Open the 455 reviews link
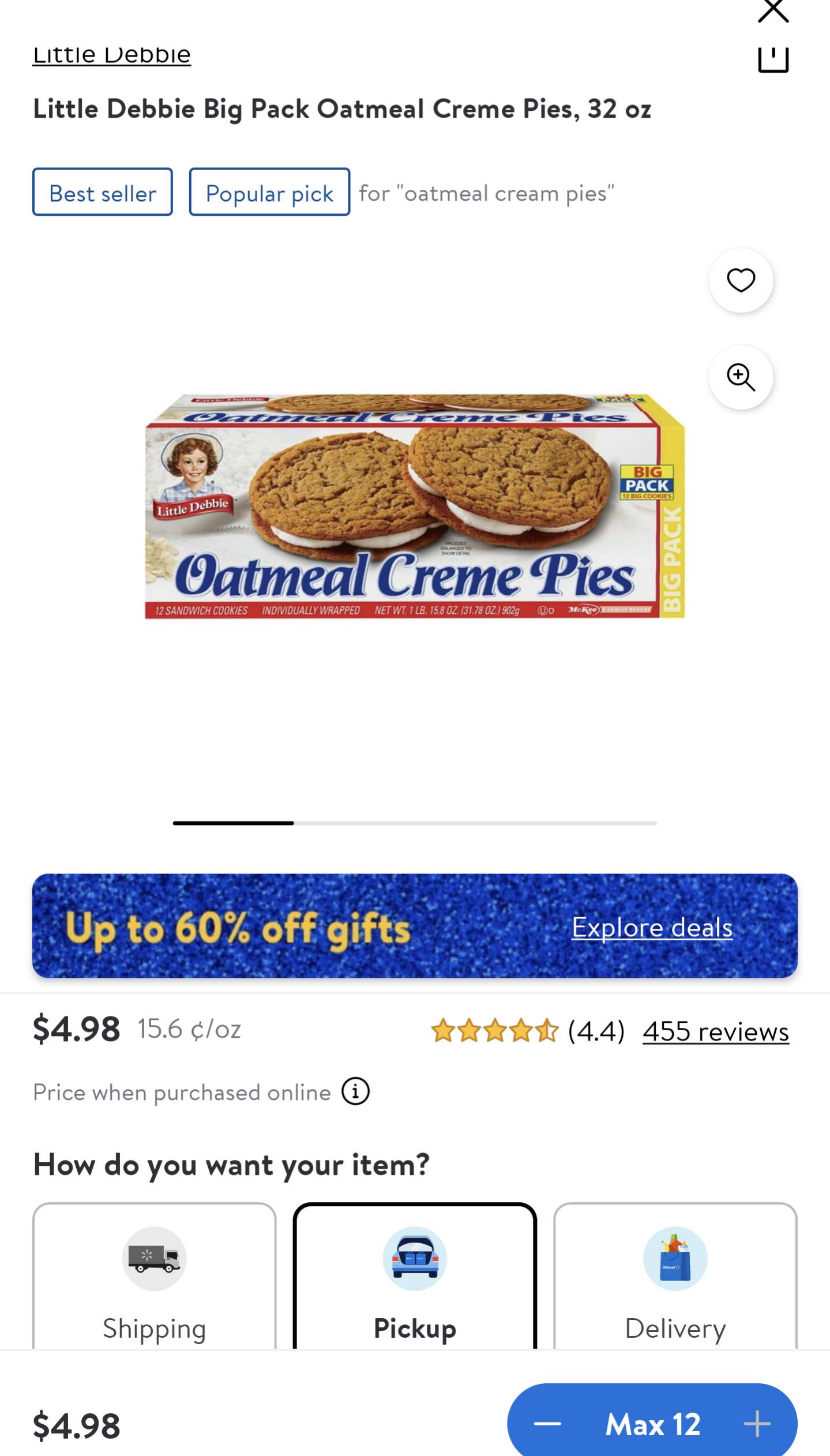Viewport: 830px width, 1456px height. coord(715,1031)
